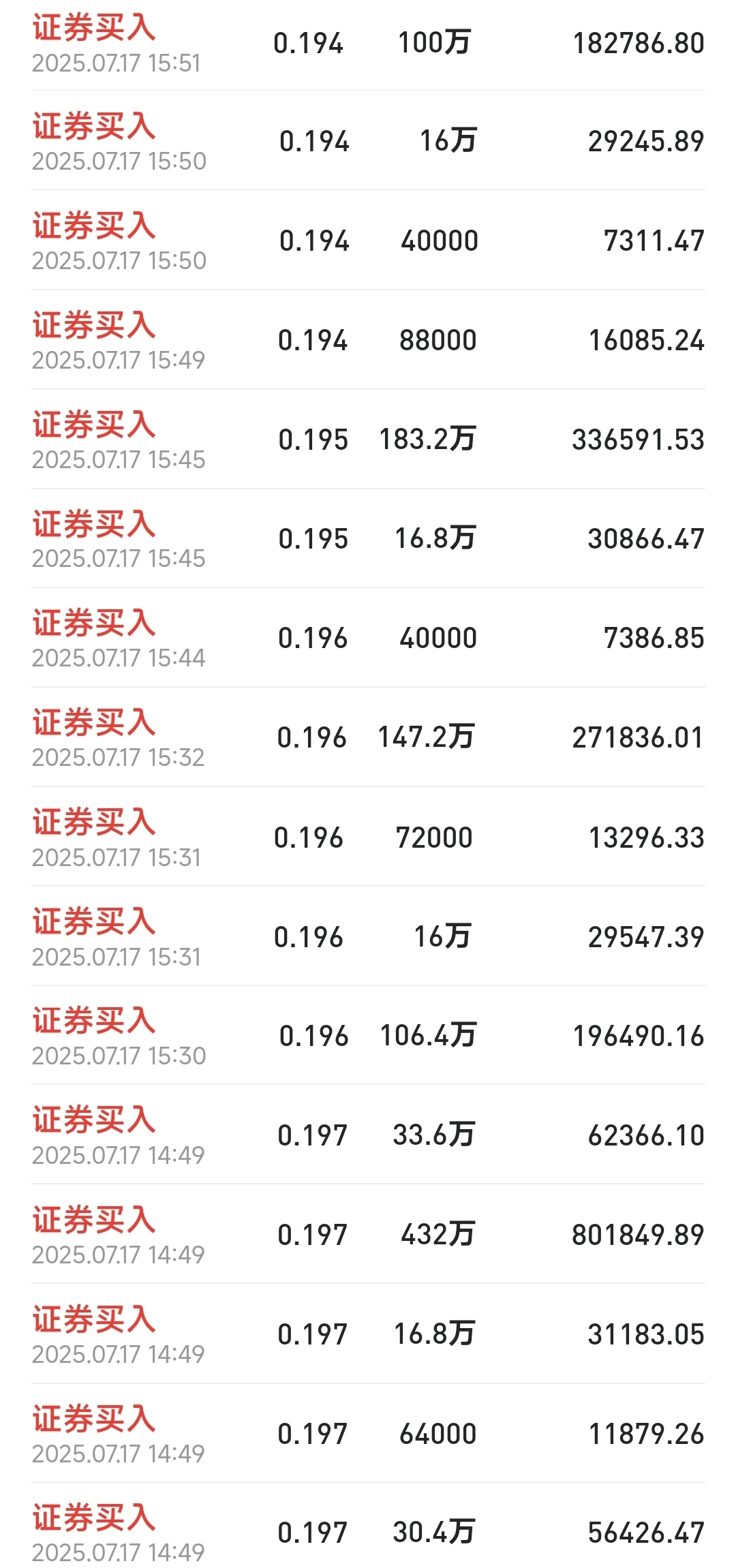Open the trade with amount 30866.47
The height and width of the screenshot is (1568, 736).
click(368, 538)
